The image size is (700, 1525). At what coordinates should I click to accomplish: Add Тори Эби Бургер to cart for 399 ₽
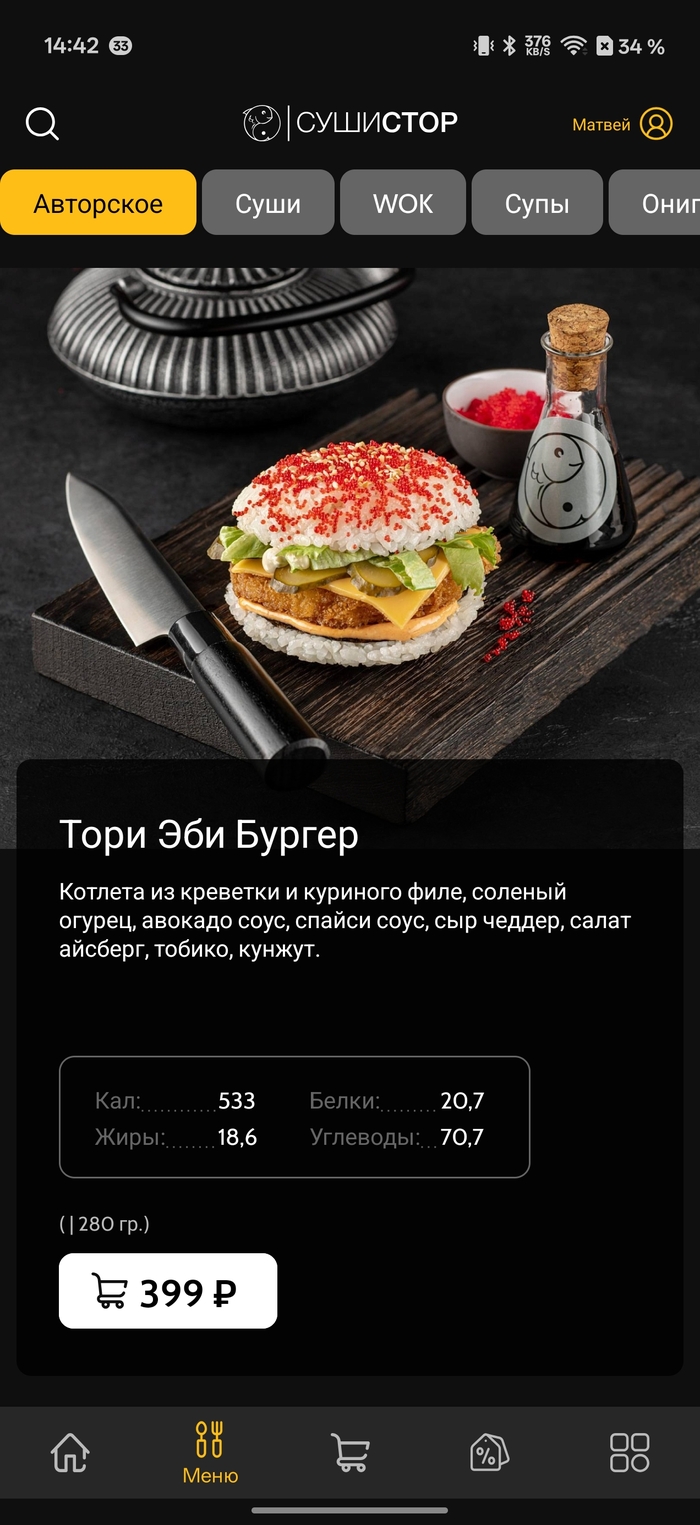tap(168, 1291)
